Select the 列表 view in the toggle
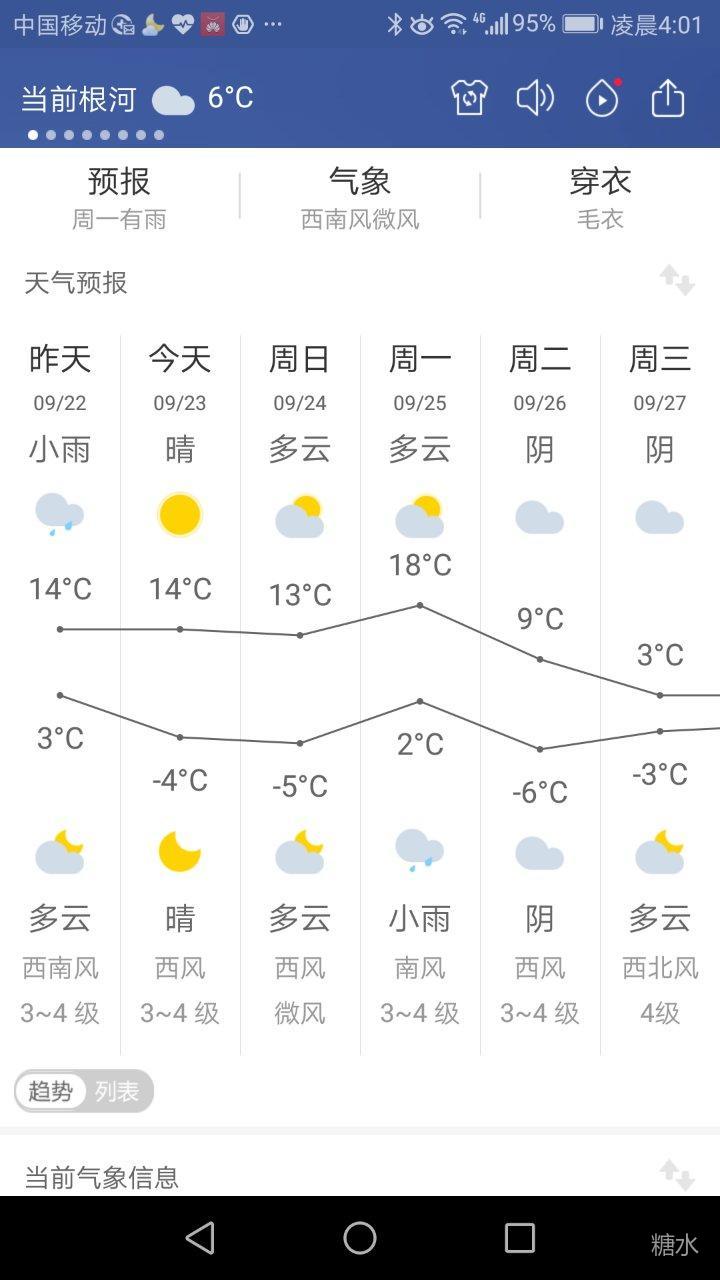Screen dimensions: 720x1280 coord(118,1091)
